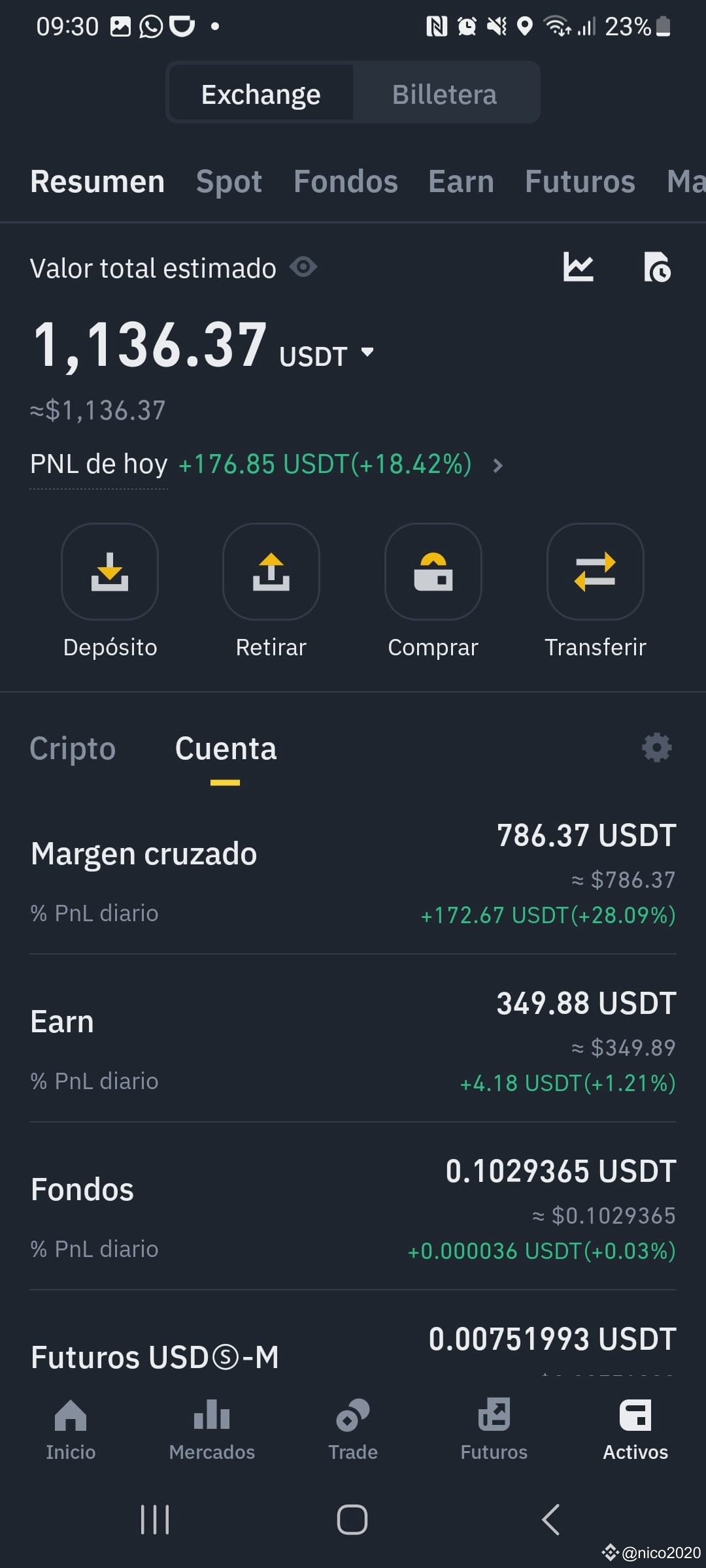This screenshot has height=1568, width=706.
Task: Expand today's PNL details chevron
Action: [x=498, y=465]
